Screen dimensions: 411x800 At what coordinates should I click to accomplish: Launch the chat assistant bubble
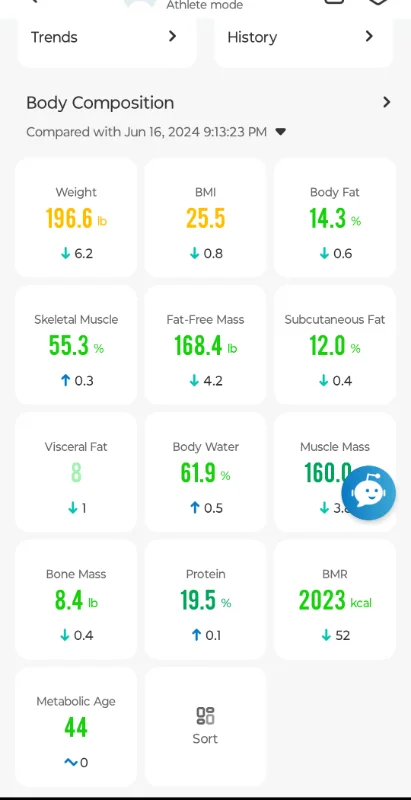click(x=369, y=493)
